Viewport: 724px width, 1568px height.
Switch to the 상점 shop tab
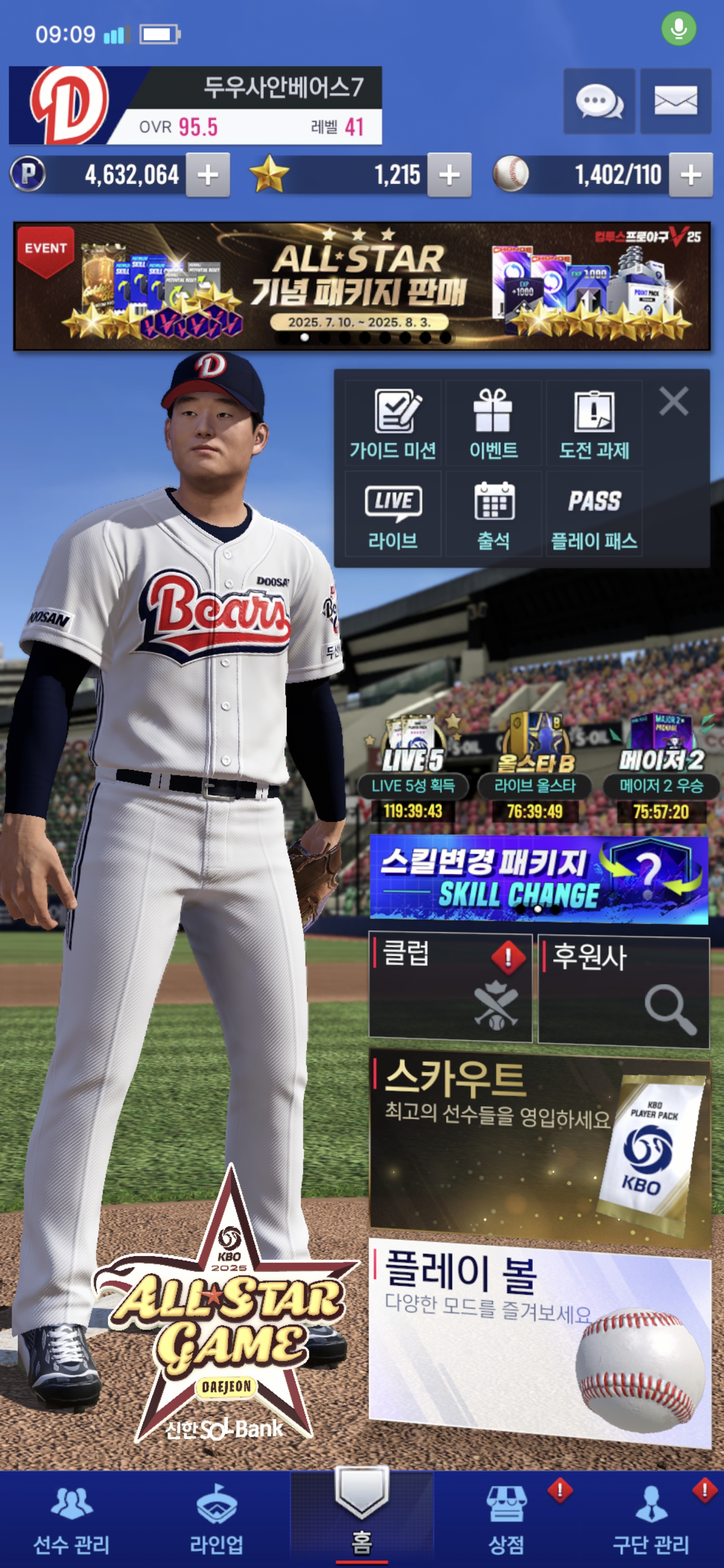tap(506, 1519)
